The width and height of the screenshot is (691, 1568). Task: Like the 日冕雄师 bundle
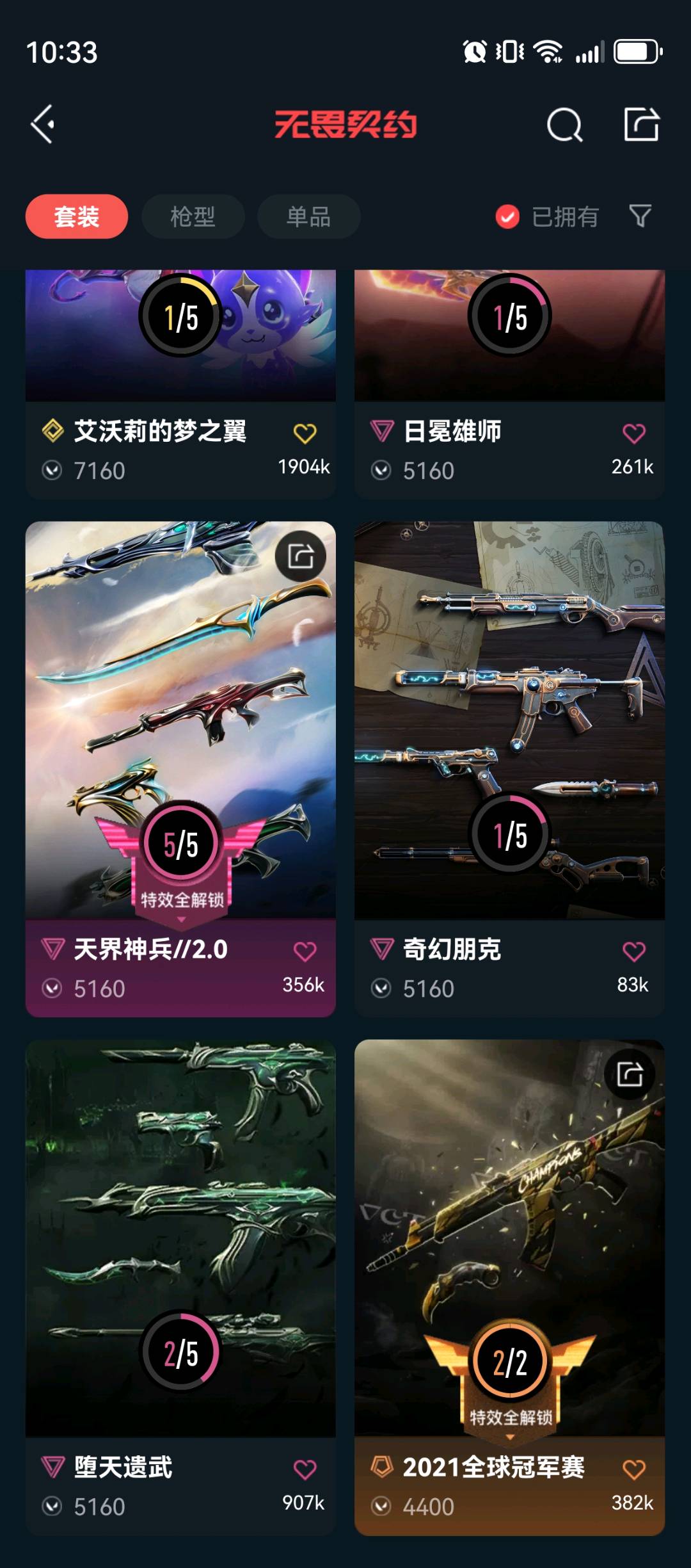[633, 433]
